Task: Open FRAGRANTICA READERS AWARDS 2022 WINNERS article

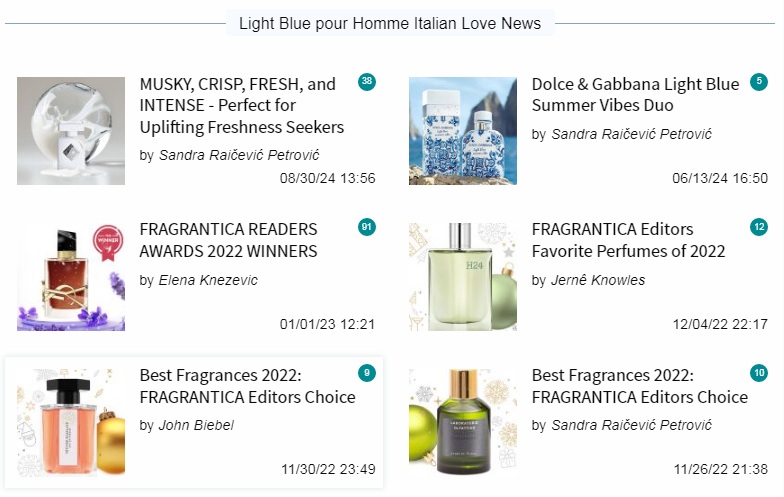Action: click(228, 240)
